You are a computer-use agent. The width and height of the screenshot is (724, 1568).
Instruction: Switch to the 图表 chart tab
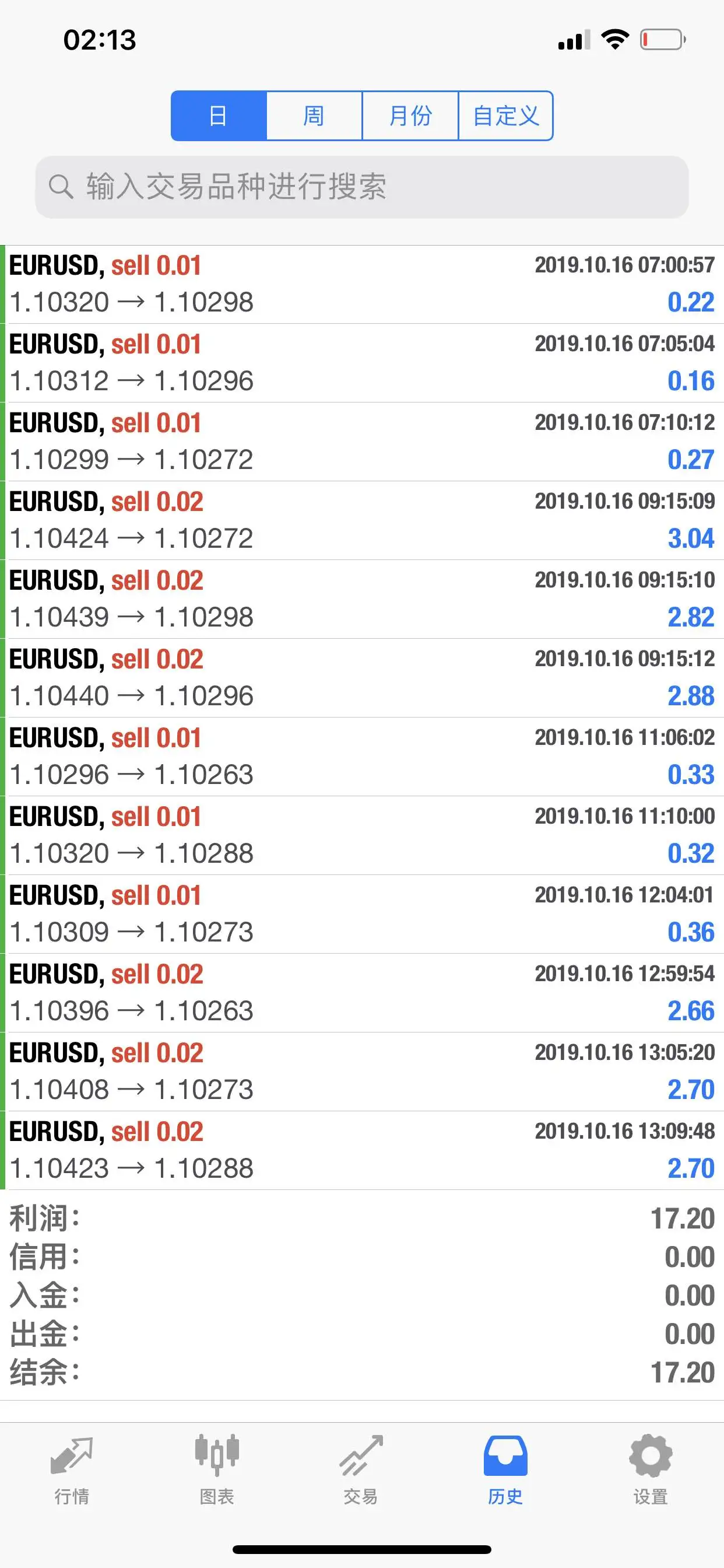click(217, 1469)
